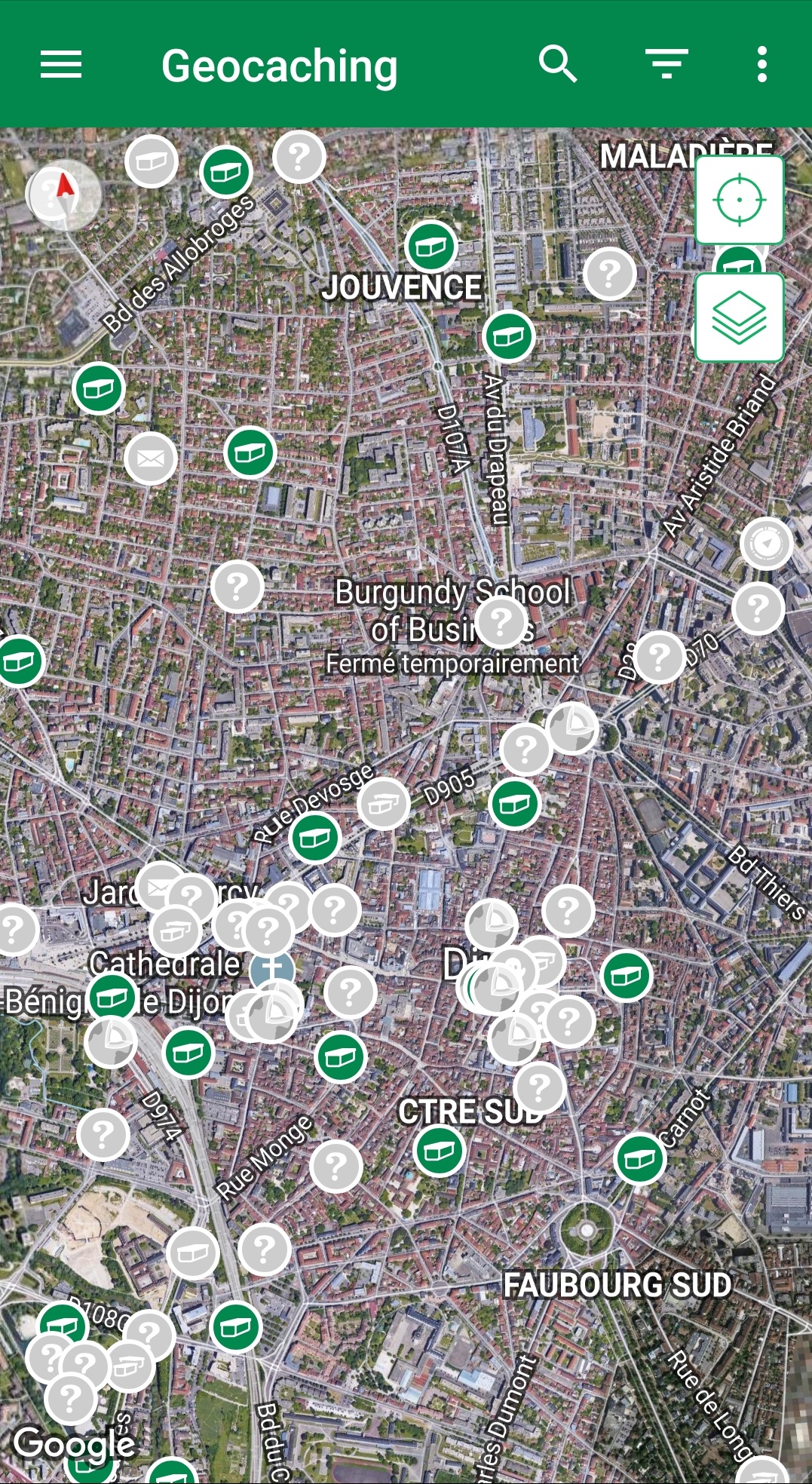Image resolution: width=812 pixels, height=1484 pixels.
Task: Open the green cache marker near CTRE SUD
Action: coord(440,1151)
